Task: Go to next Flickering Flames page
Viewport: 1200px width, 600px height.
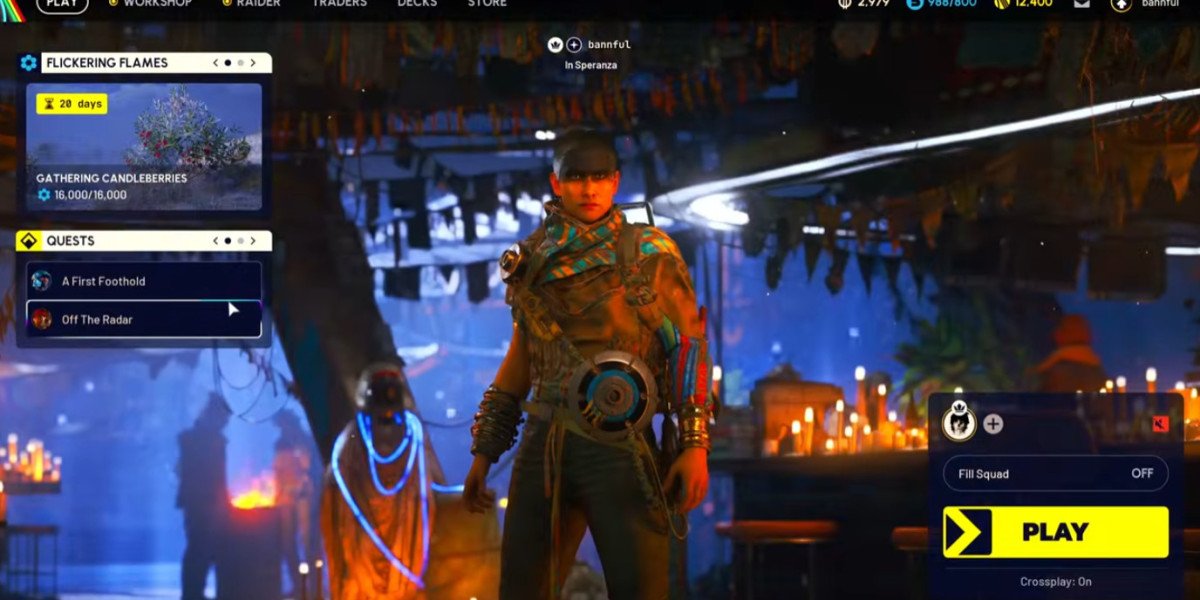Action: pyautogui.click(x=253, y=63)
